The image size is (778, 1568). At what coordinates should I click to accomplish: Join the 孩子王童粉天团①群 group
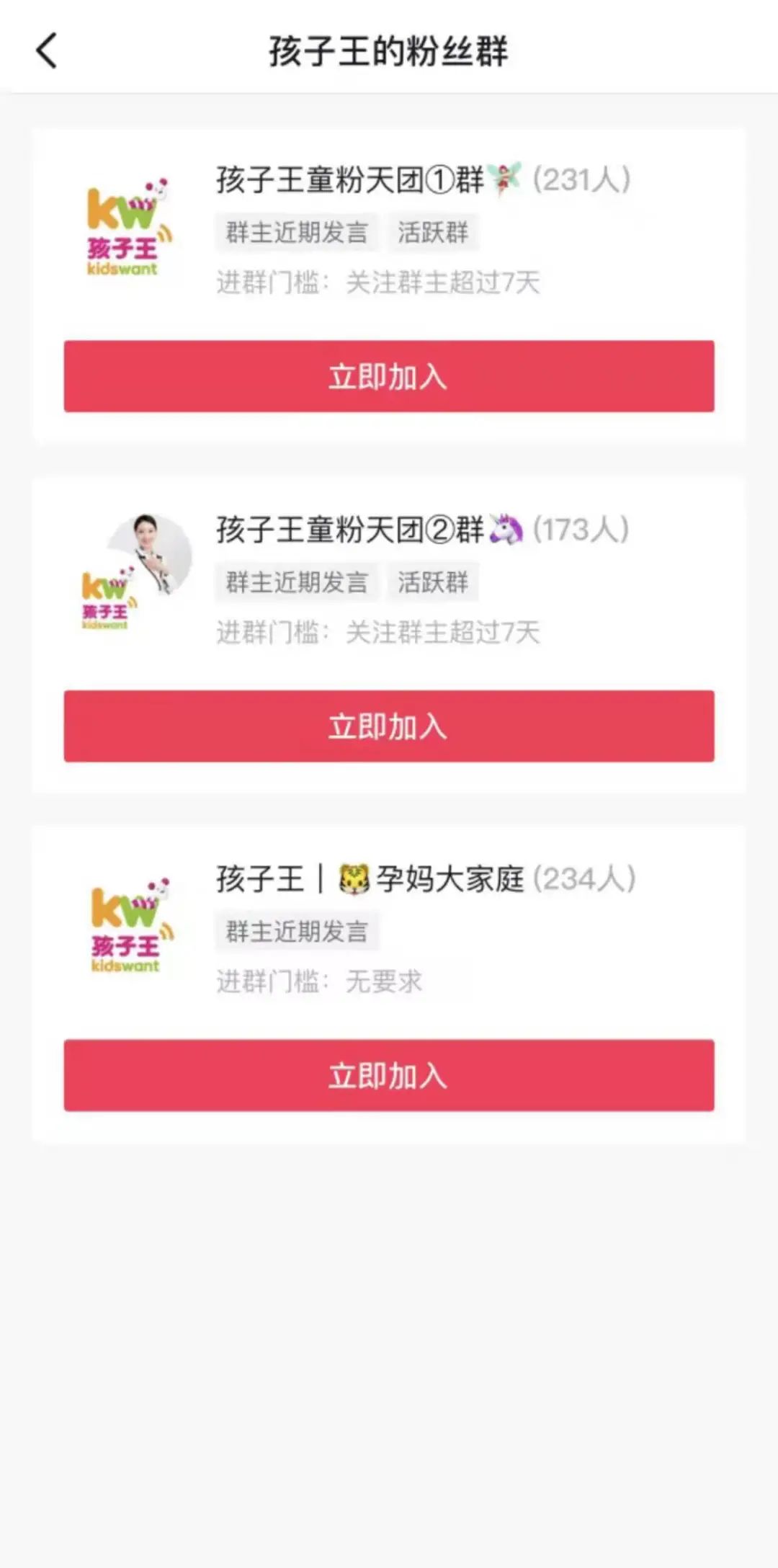point(389,376)
